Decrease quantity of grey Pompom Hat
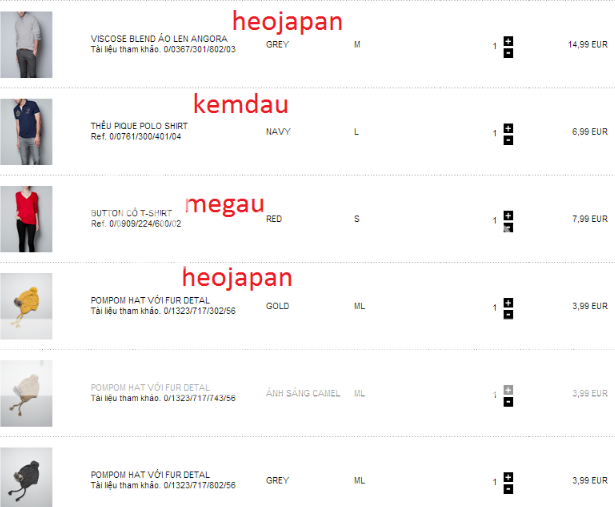Screen dimensions: 615x507 pyautogui.click(x=508, y=489)
